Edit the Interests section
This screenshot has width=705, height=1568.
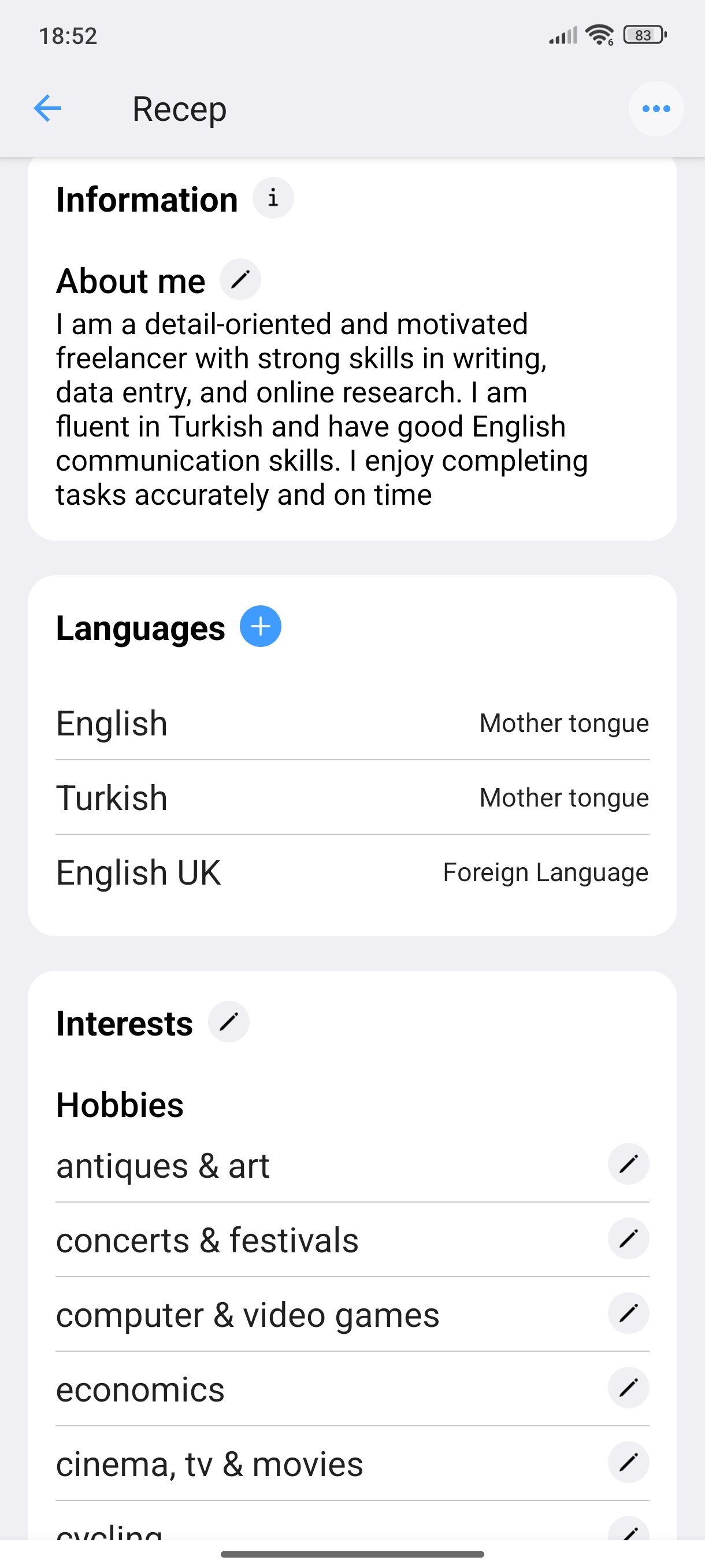[229, 1022]
